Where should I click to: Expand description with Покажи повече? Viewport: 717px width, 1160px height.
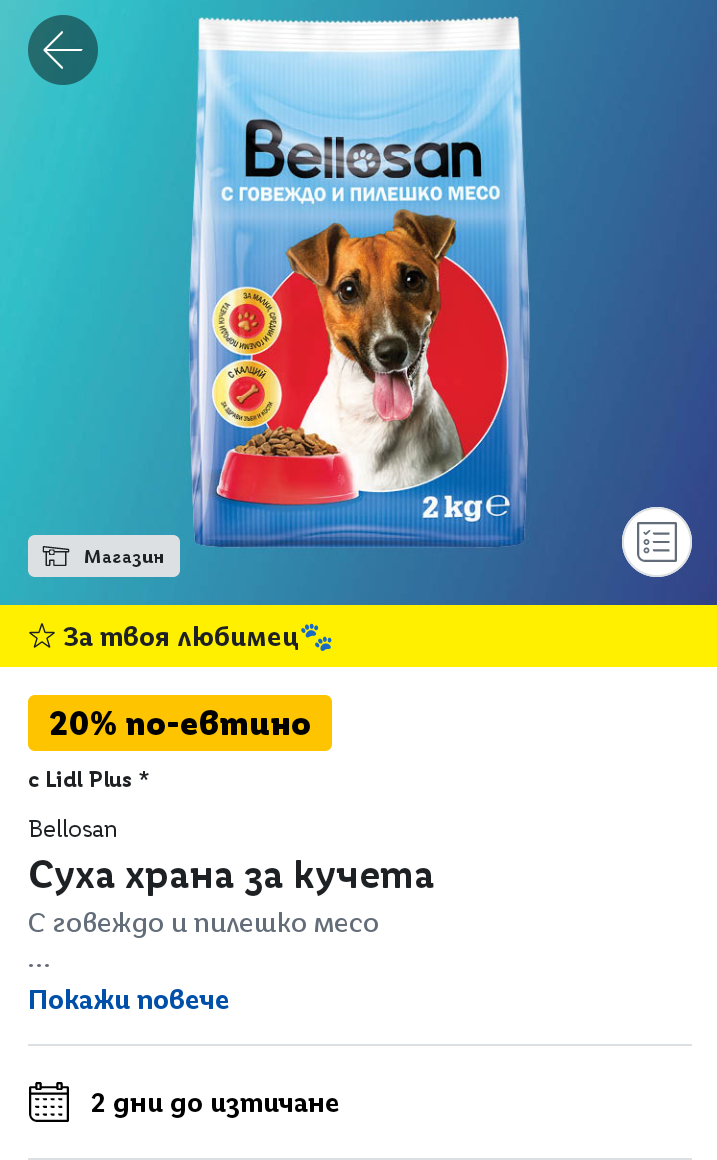click(129, 999)
